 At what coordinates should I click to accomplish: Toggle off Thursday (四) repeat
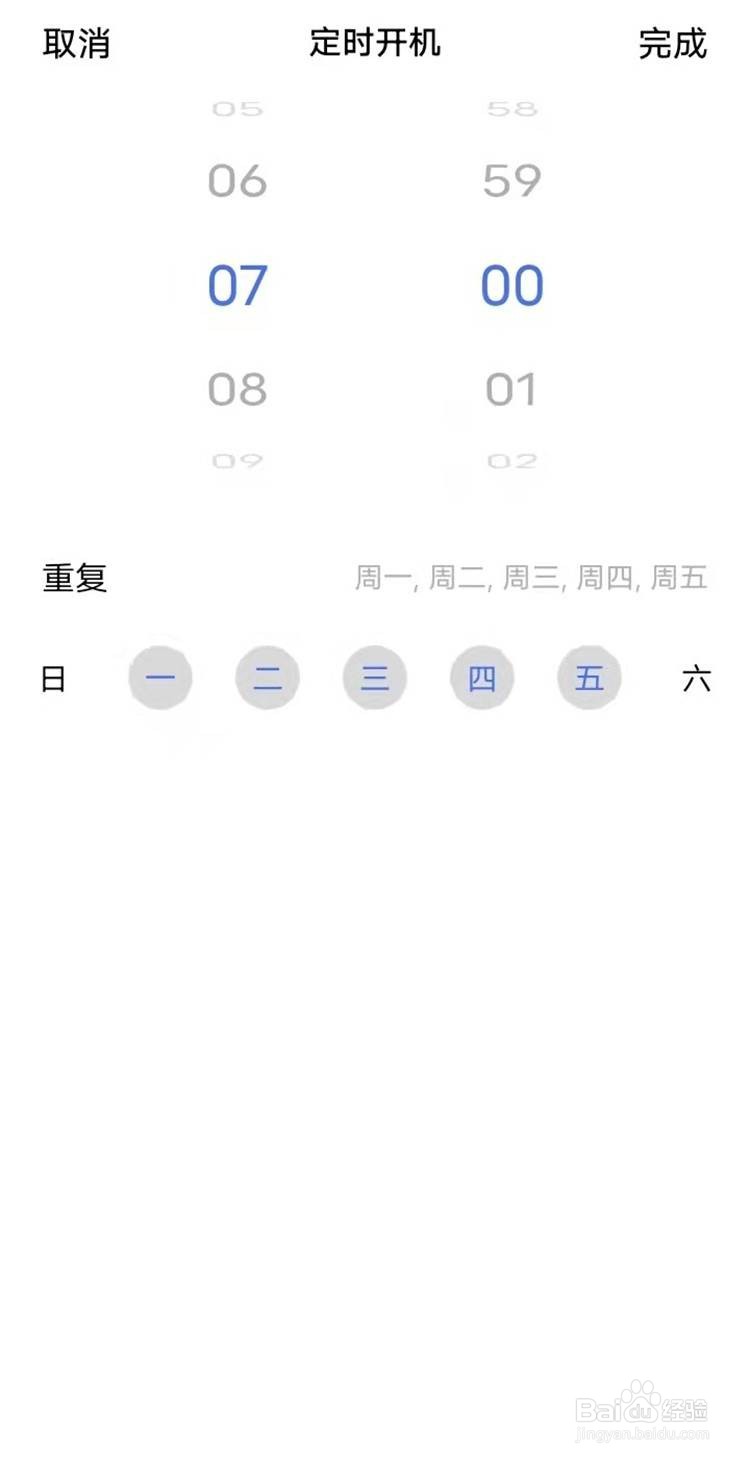[x=482, y=678]
